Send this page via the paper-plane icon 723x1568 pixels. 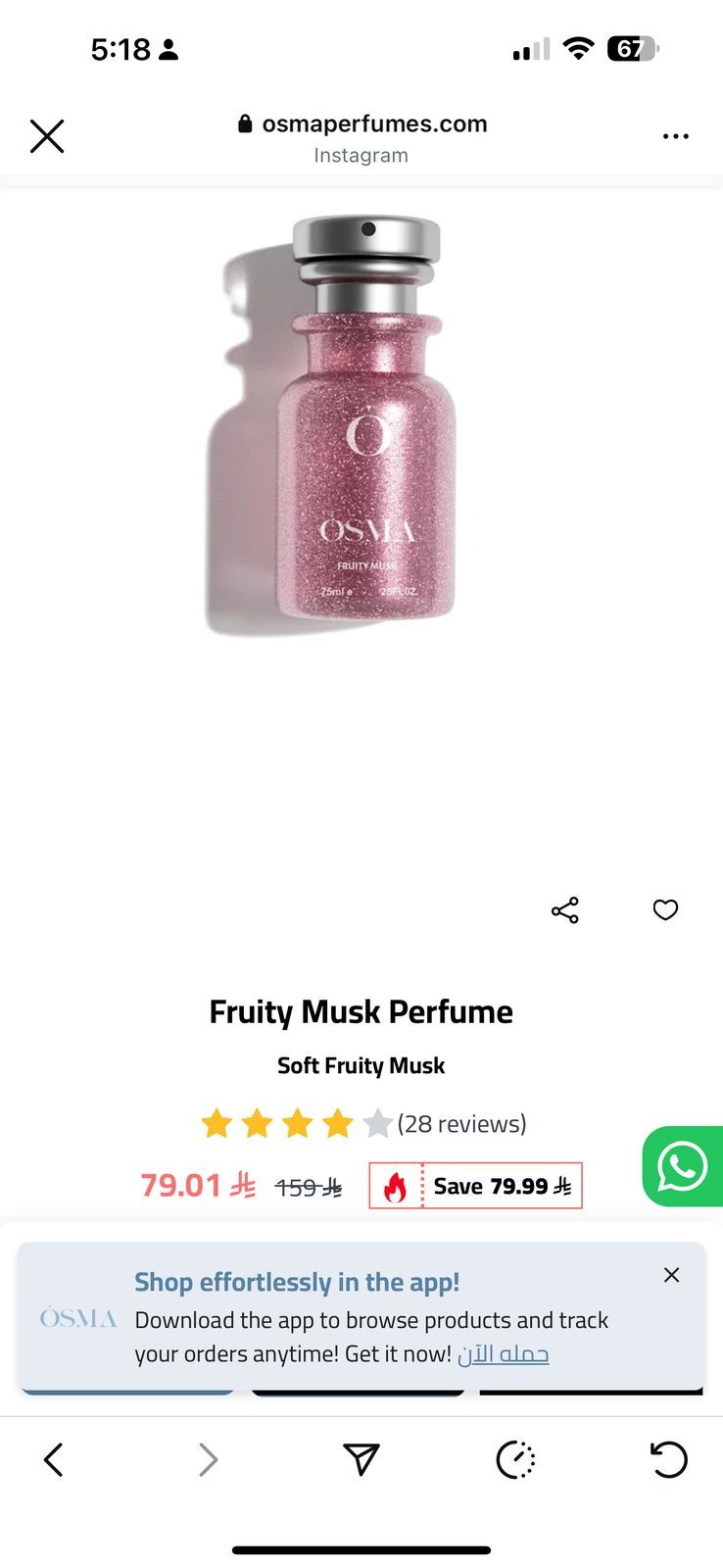coord(361,1459)
